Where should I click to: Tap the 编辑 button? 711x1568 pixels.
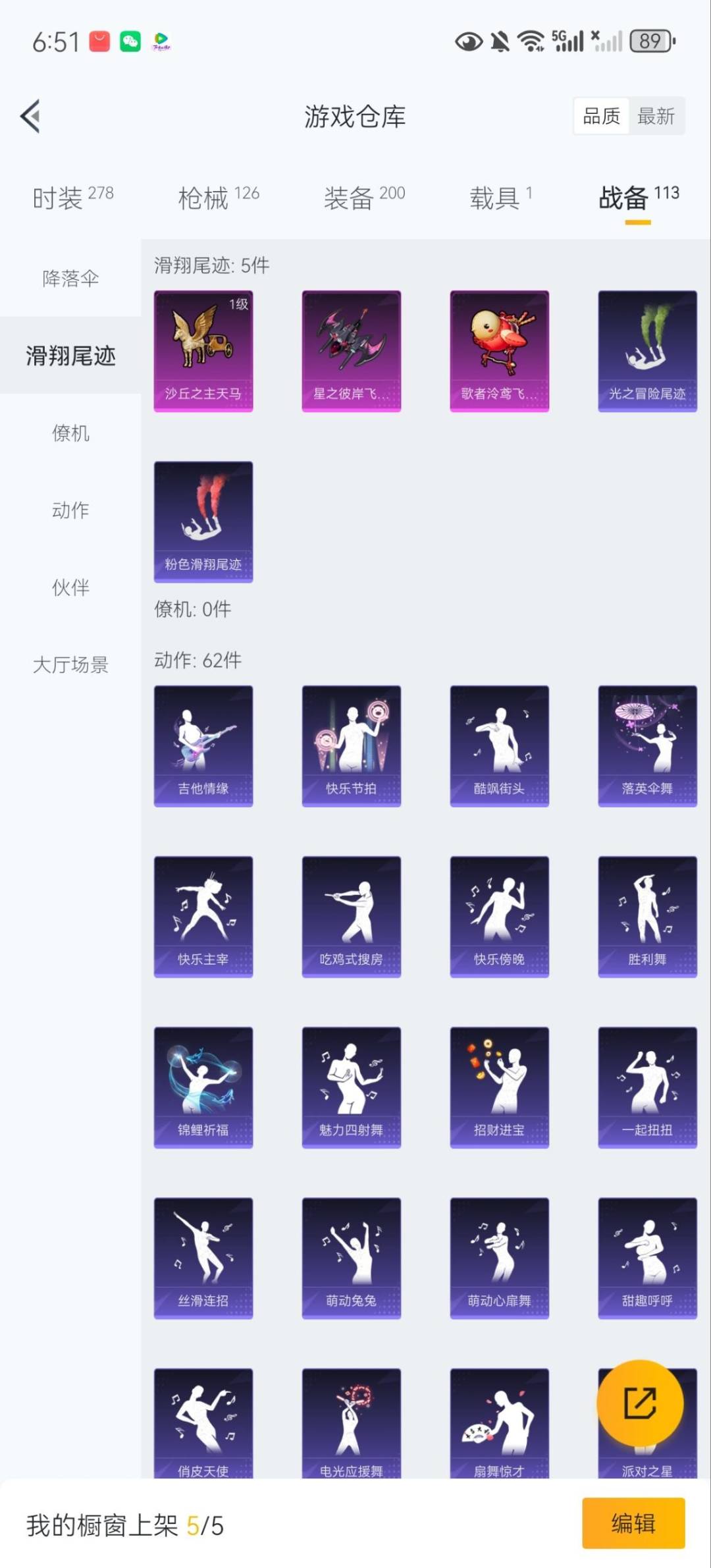pos(634,1525)
